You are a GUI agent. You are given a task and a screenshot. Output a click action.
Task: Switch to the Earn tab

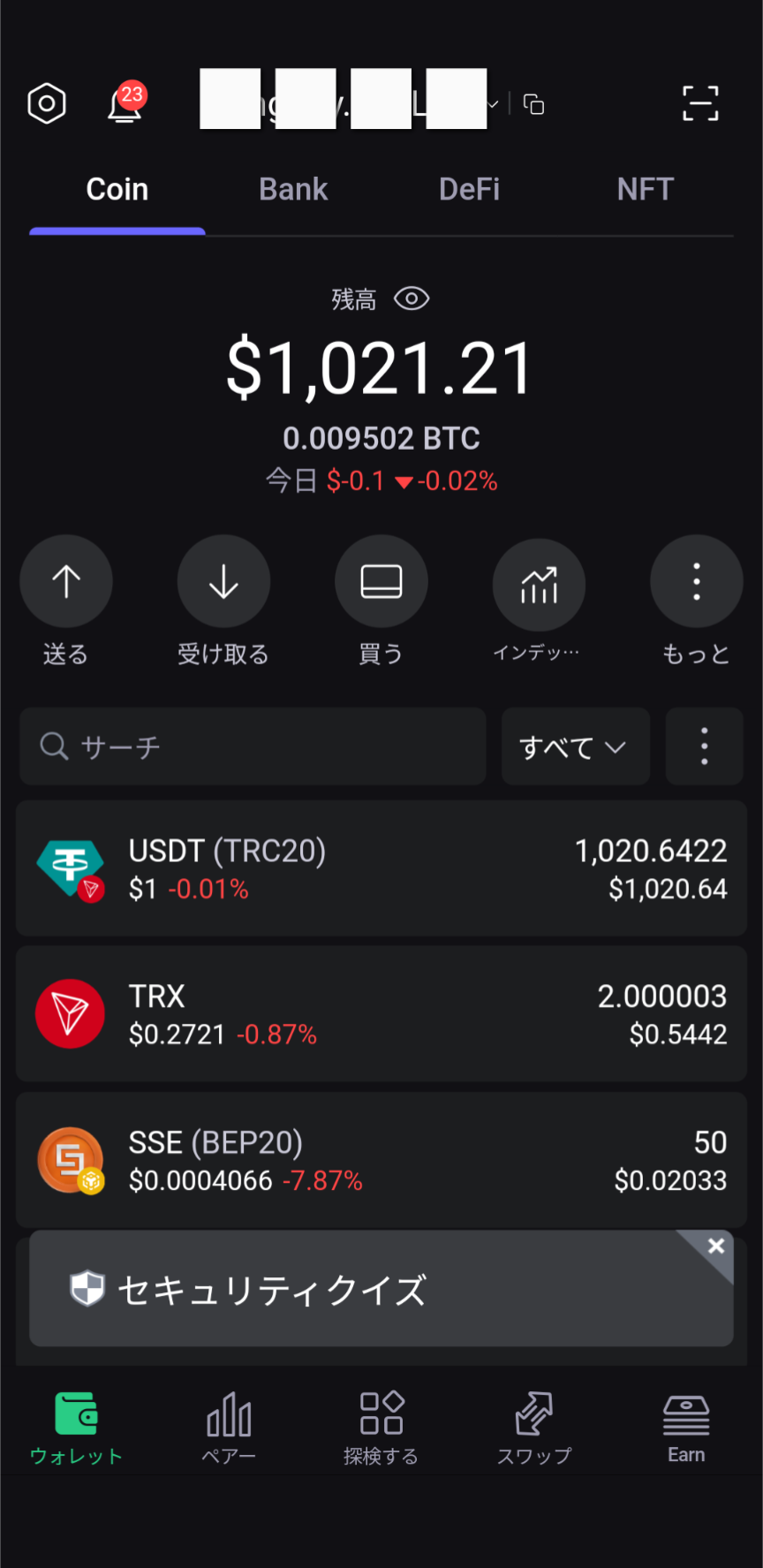(x=686, y=1425)
